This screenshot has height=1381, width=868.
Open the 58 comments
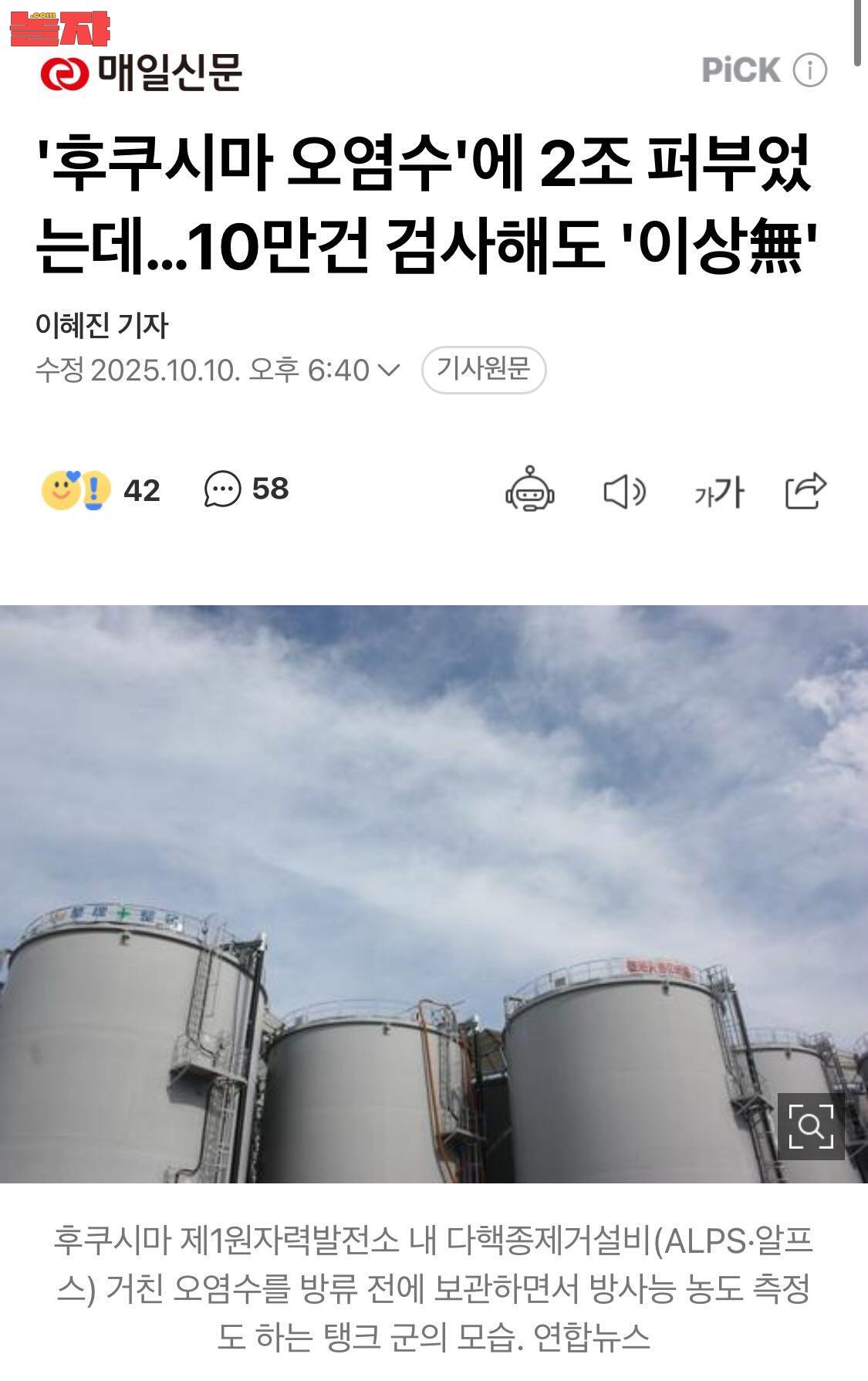[246, 489]
